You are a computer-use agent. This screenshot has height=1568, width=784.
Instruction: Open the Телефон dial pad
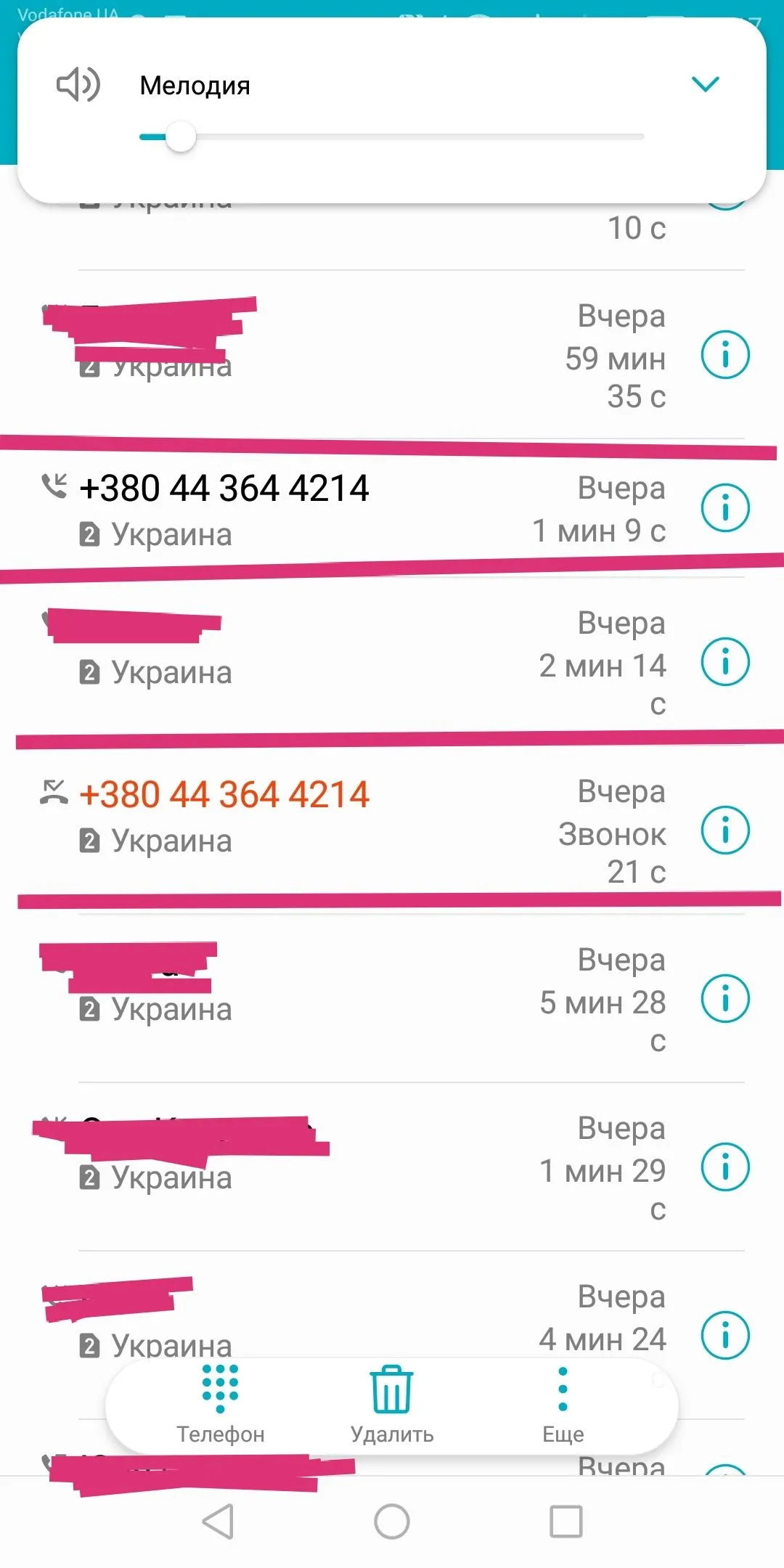pyautogui.click(x=221, y=1402)
